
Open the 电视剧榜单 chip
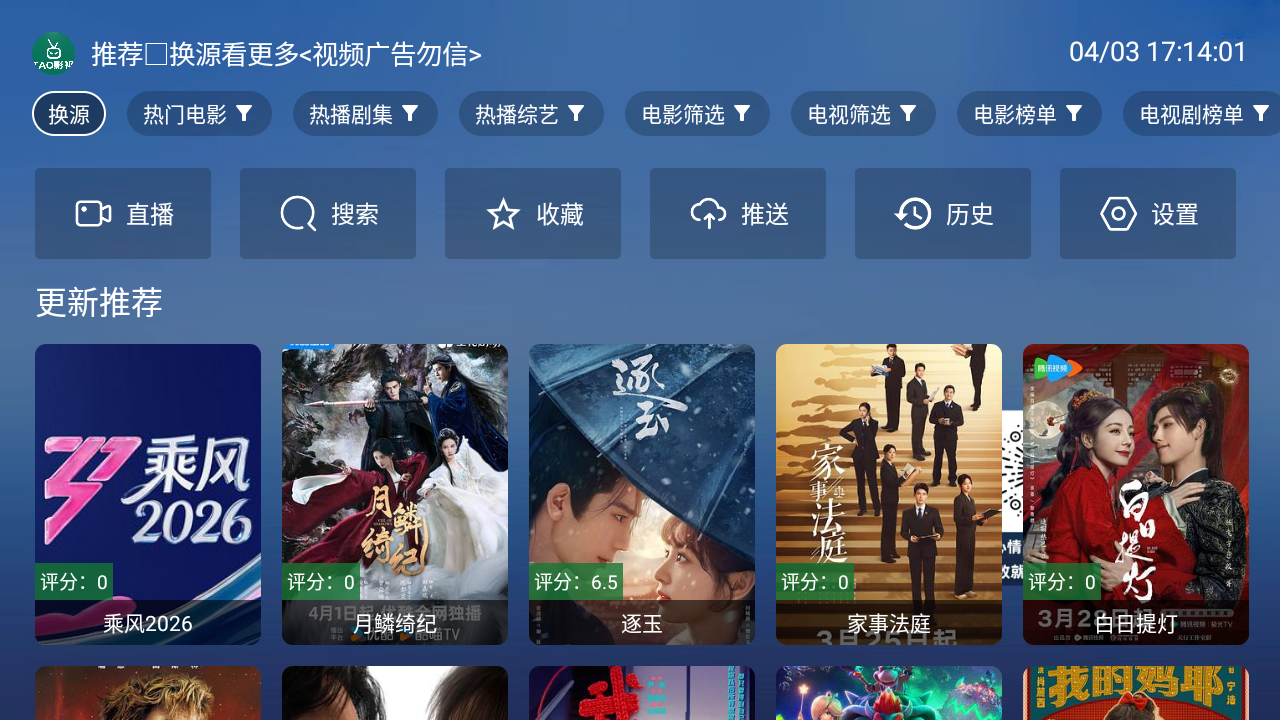coord(1200,114)
